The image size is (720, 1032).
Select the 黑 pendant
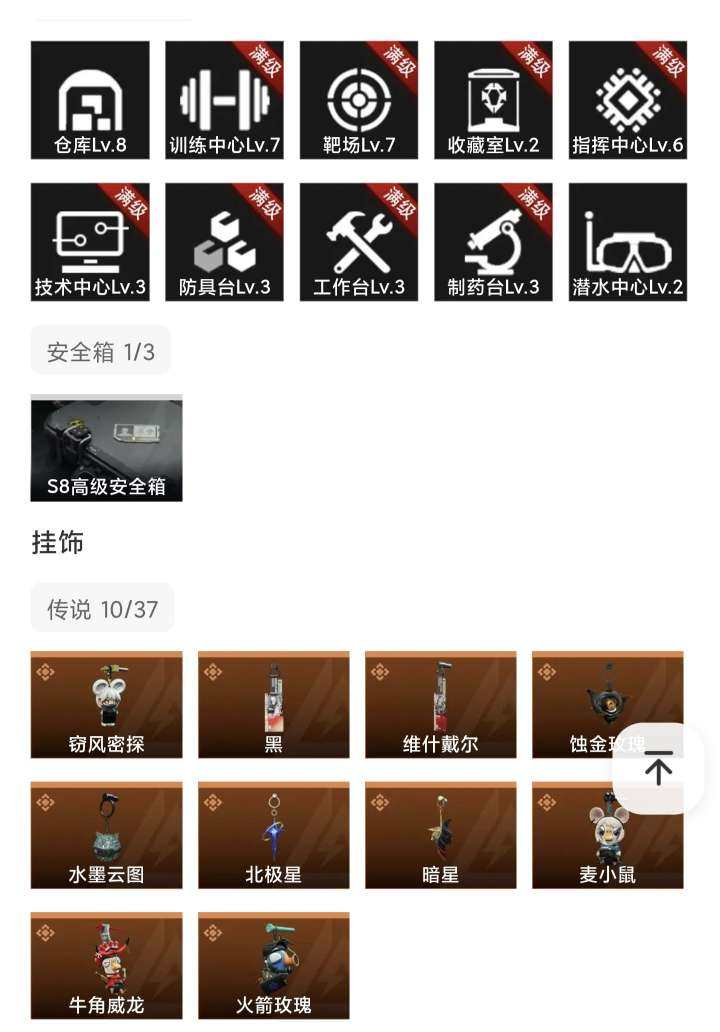(274, 703)
